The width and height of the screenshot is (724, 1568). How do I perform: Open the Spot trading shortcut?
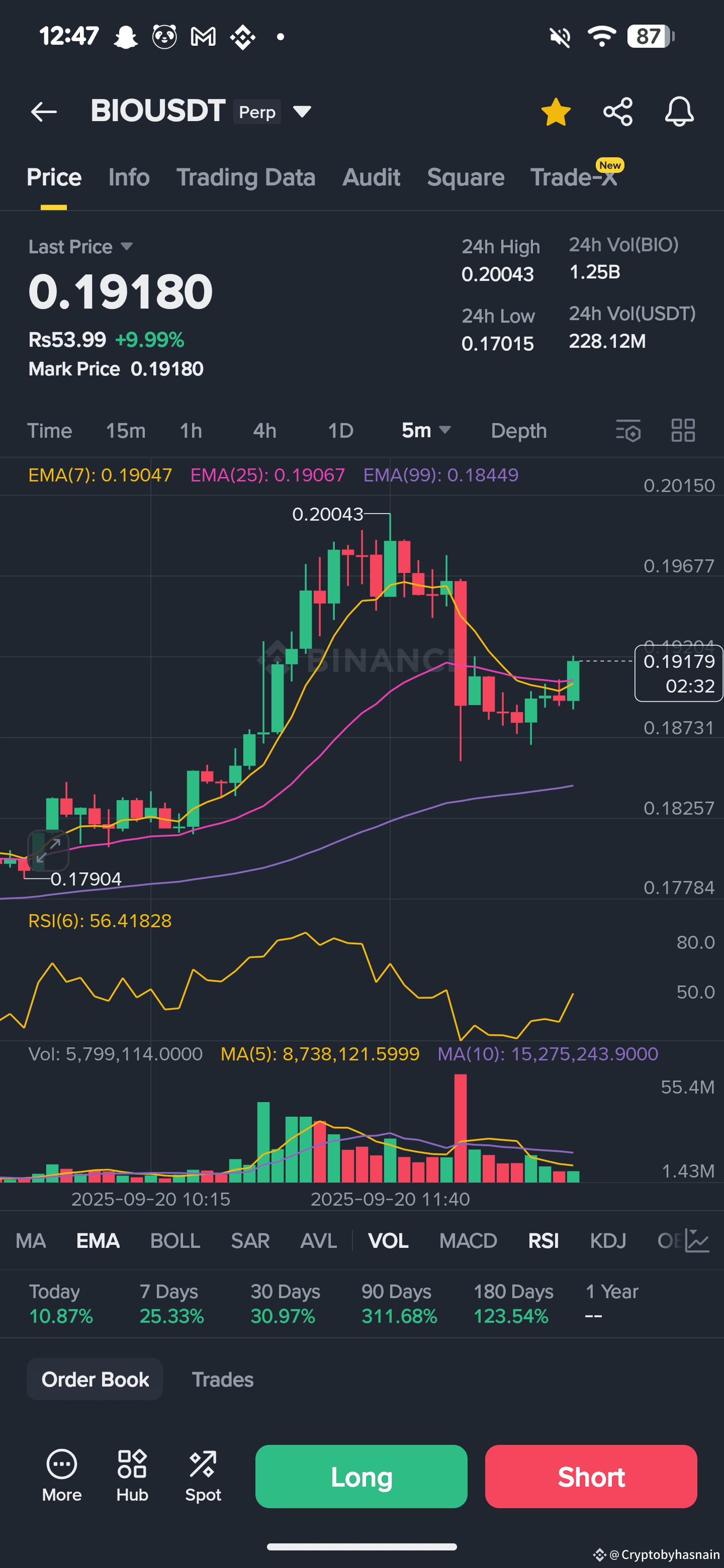203,1476
